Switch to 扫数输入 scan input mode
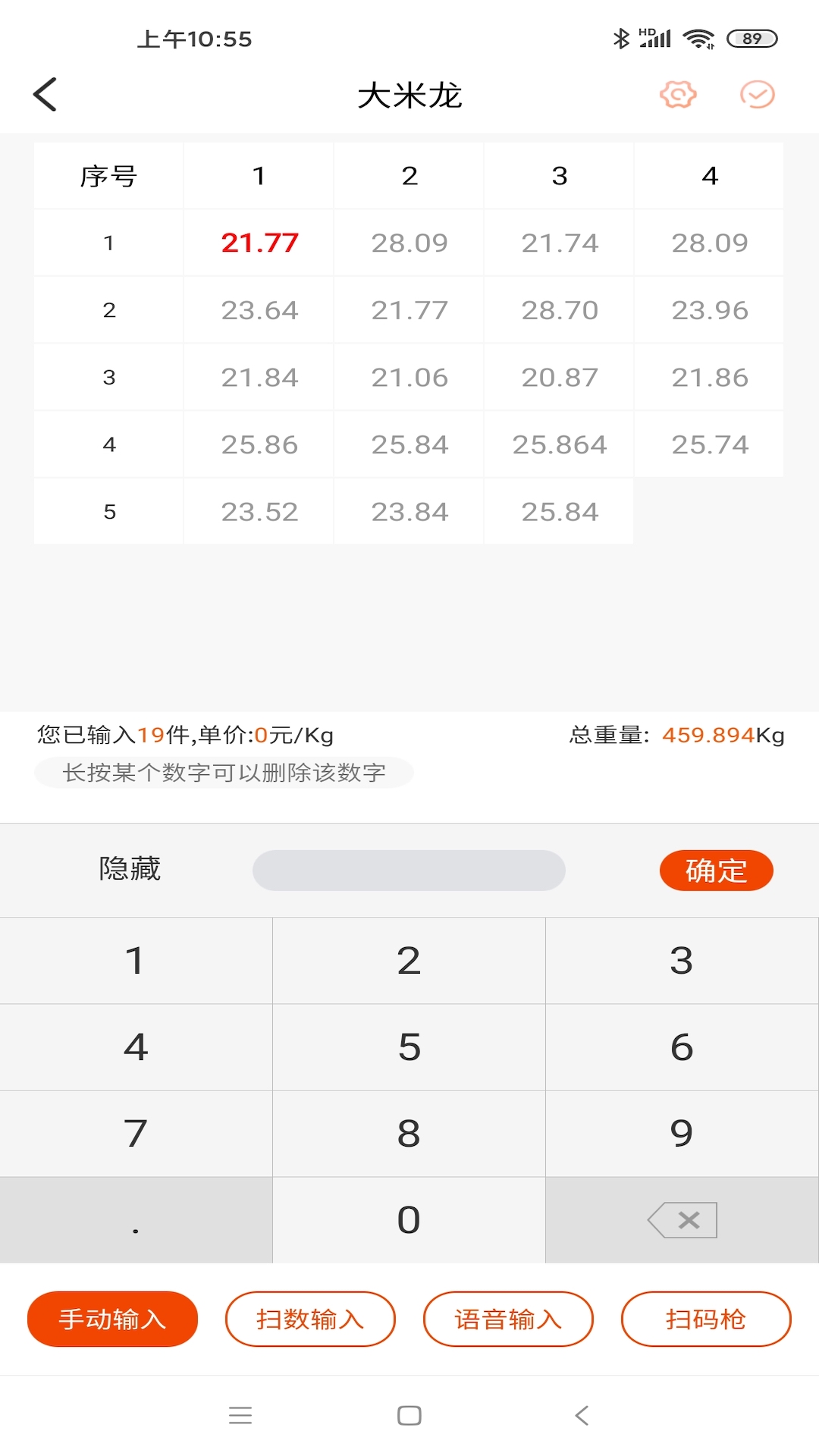Screen dimensions: 819x1456 [x=310, y=1319]
